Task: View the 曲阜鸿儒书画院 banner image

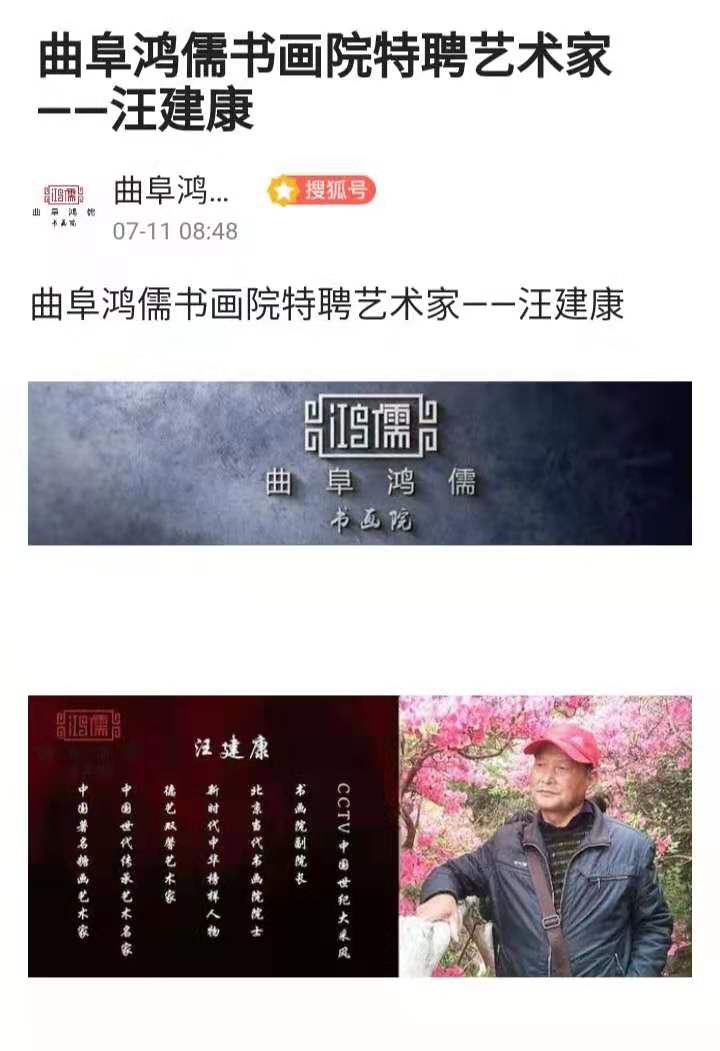Action: (x=360, y=463)
